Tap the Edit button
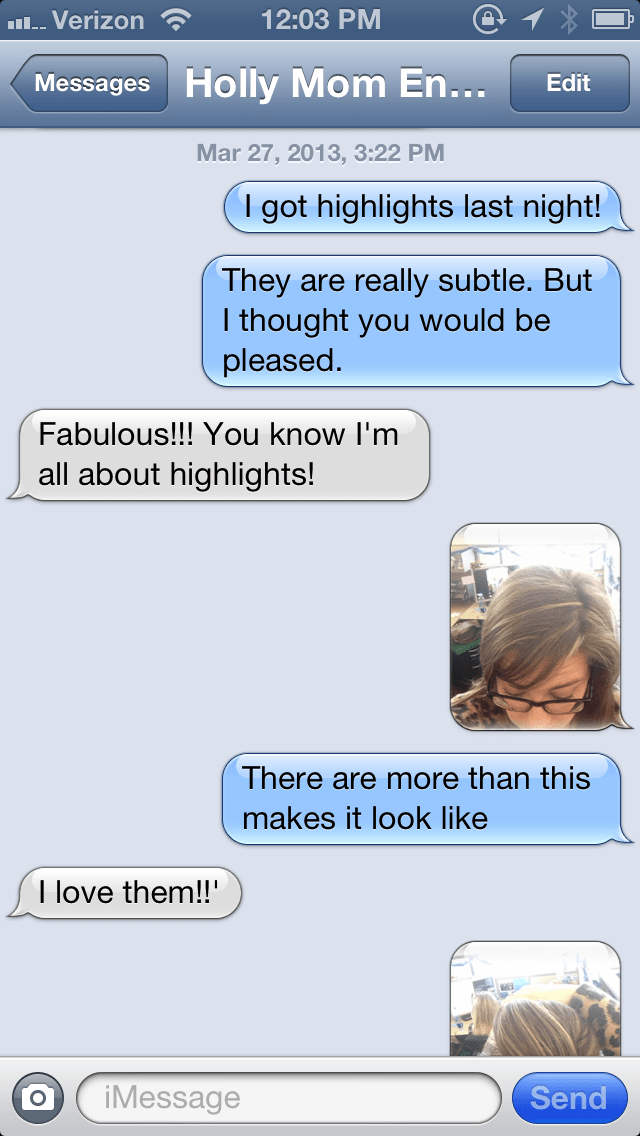 pyautogui.click(x=568, y=84)
